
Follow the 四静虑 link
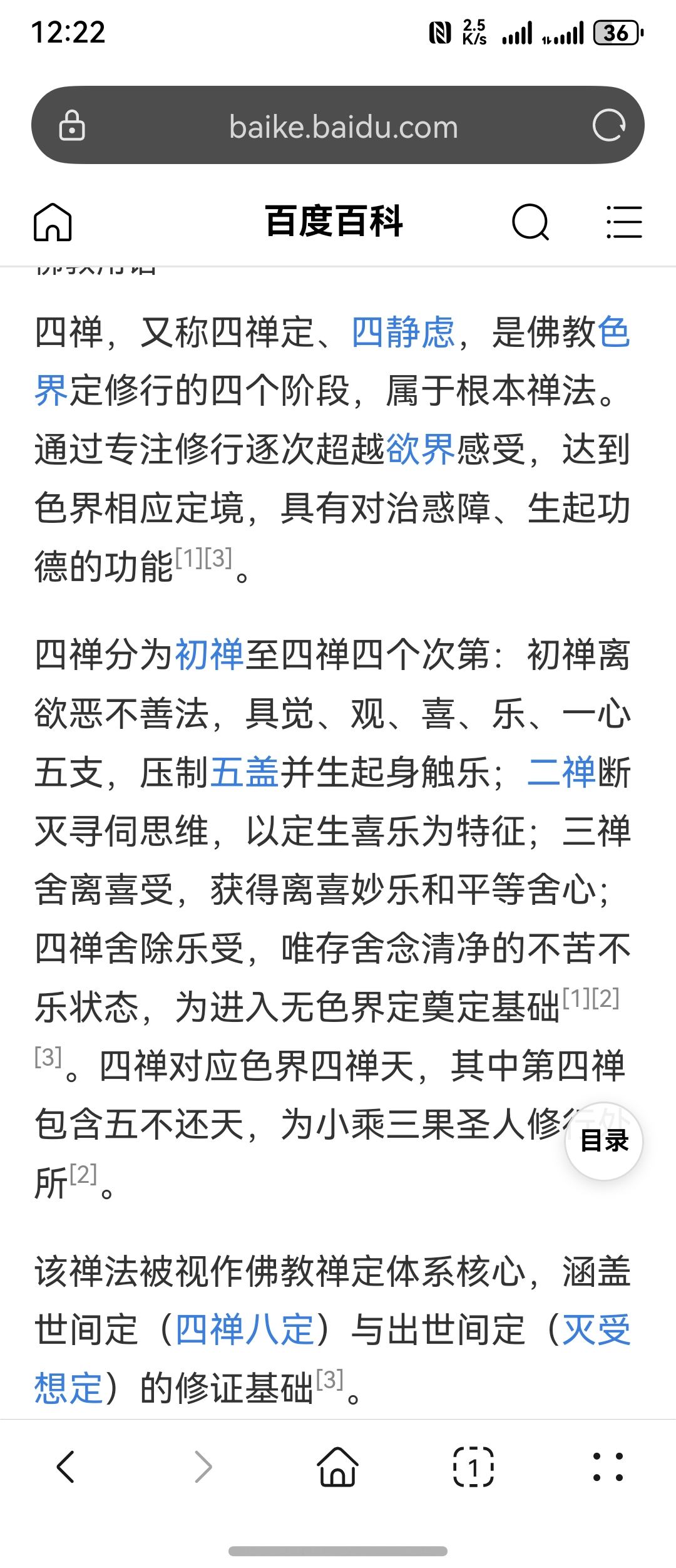(404, 336)
